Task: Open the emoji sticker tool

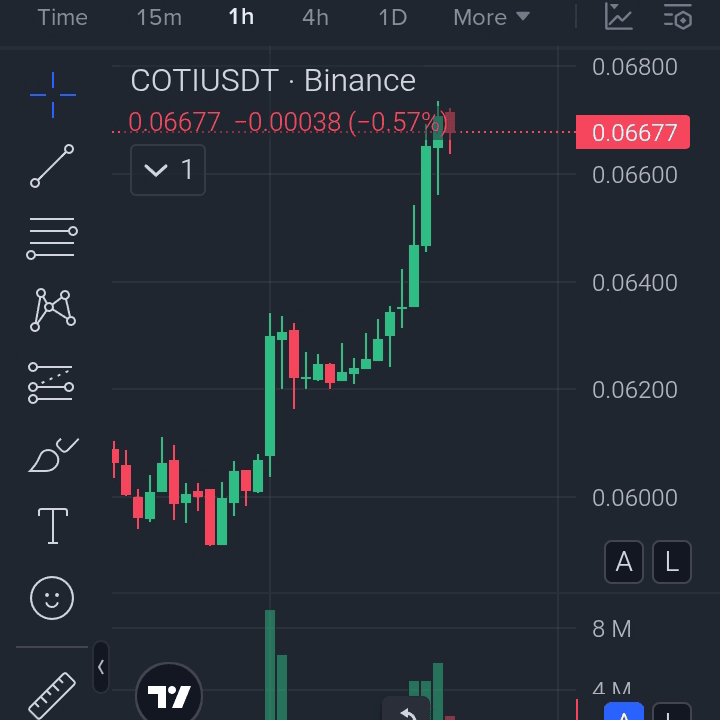Action: tap(52, 598)
